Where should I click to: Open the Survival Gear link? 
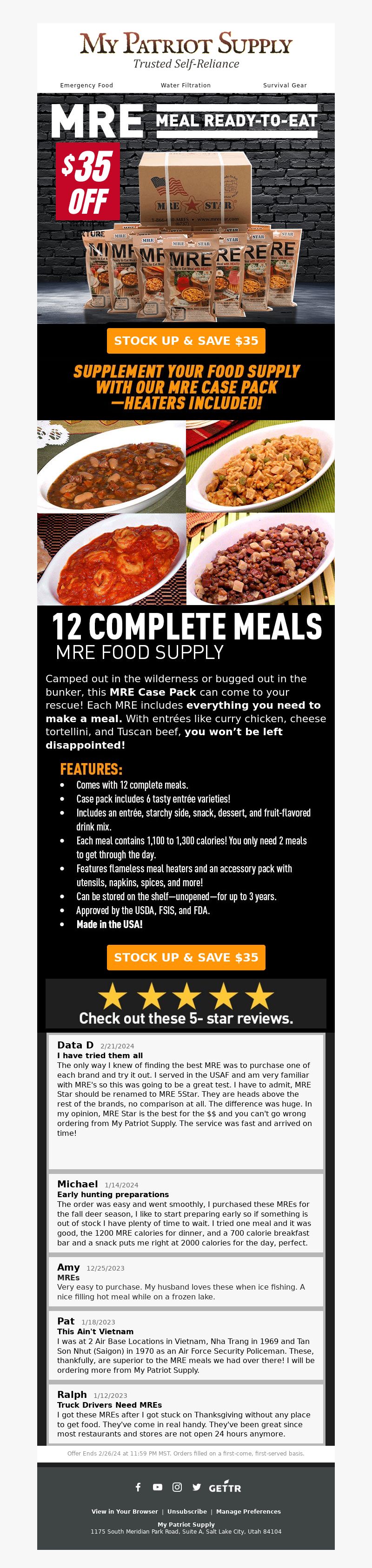(x=284, y=85)
